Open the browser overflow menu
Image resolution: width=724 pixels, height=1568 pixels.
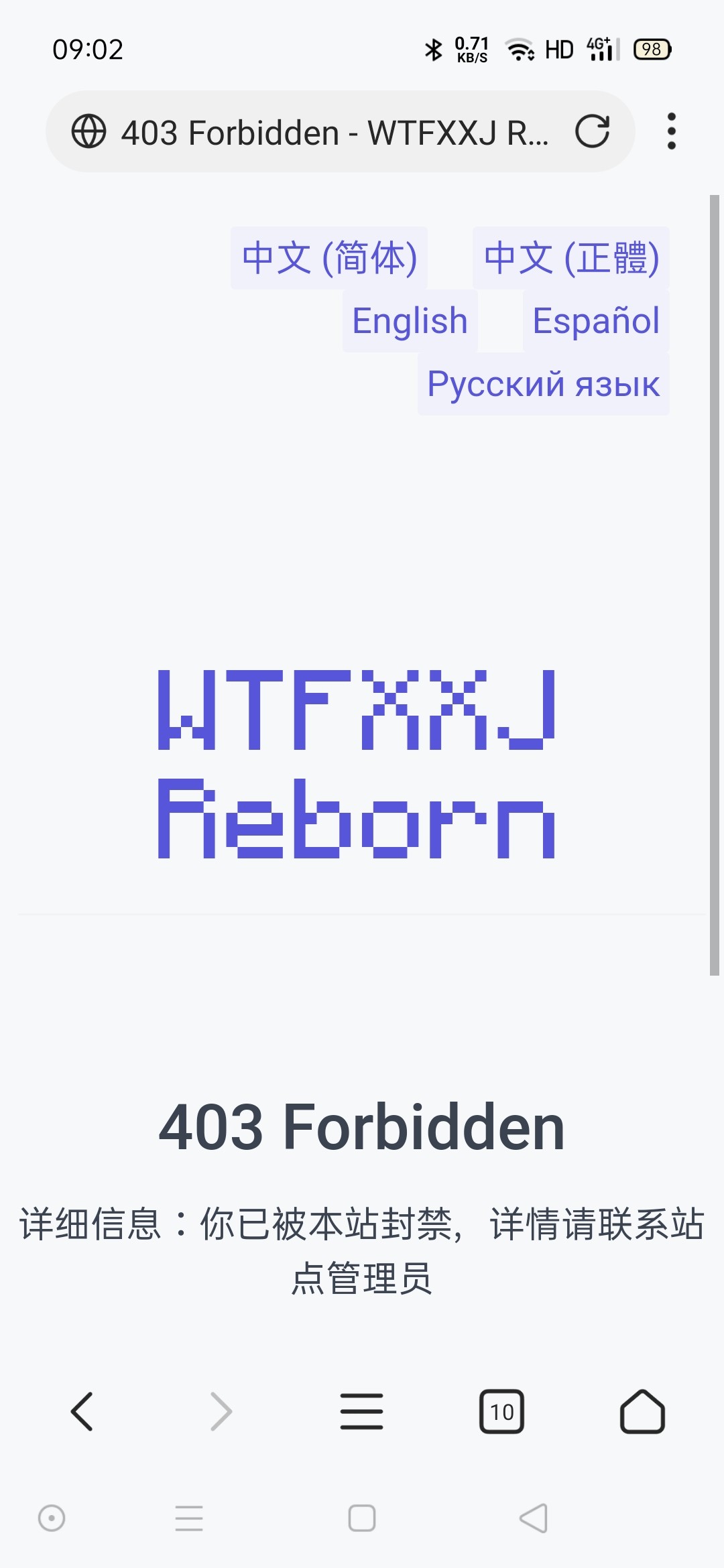pyautogui.click(x=671, y=131)
